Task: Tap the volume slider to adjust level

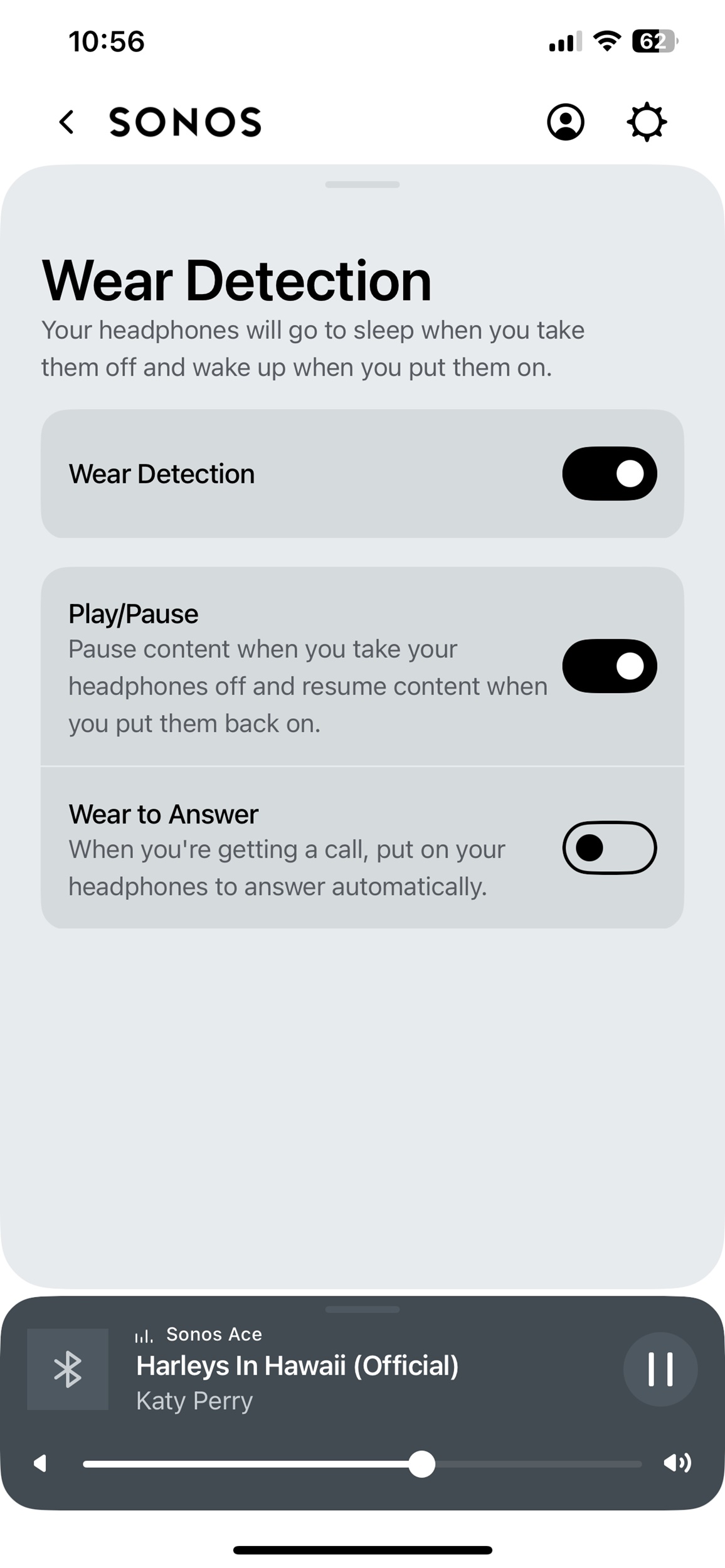Action: click(x=362, y=1464)
